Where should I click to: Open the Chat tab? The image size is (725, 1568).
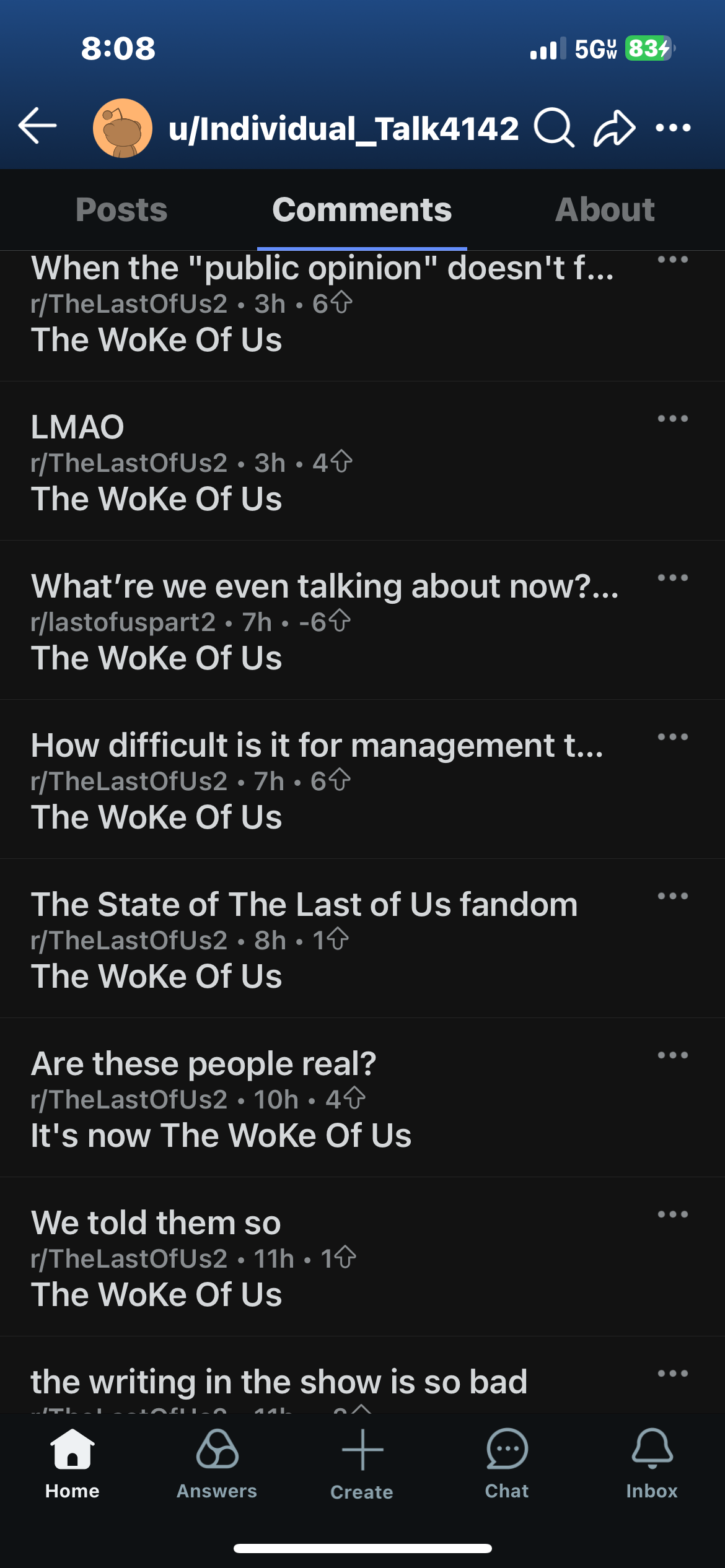click(x=507, y=1464)
